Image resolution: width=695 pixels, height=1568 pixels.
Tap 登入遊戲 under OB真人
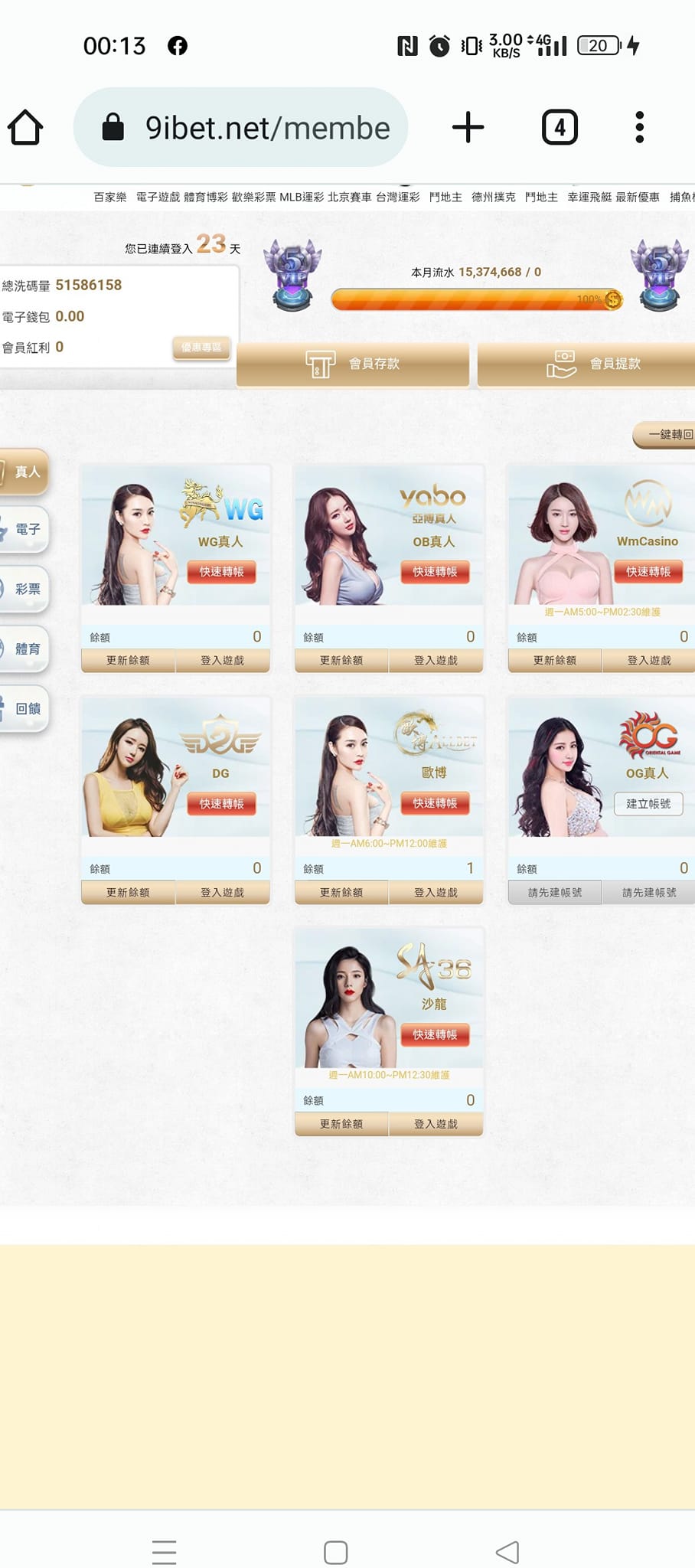coord(436,660)
